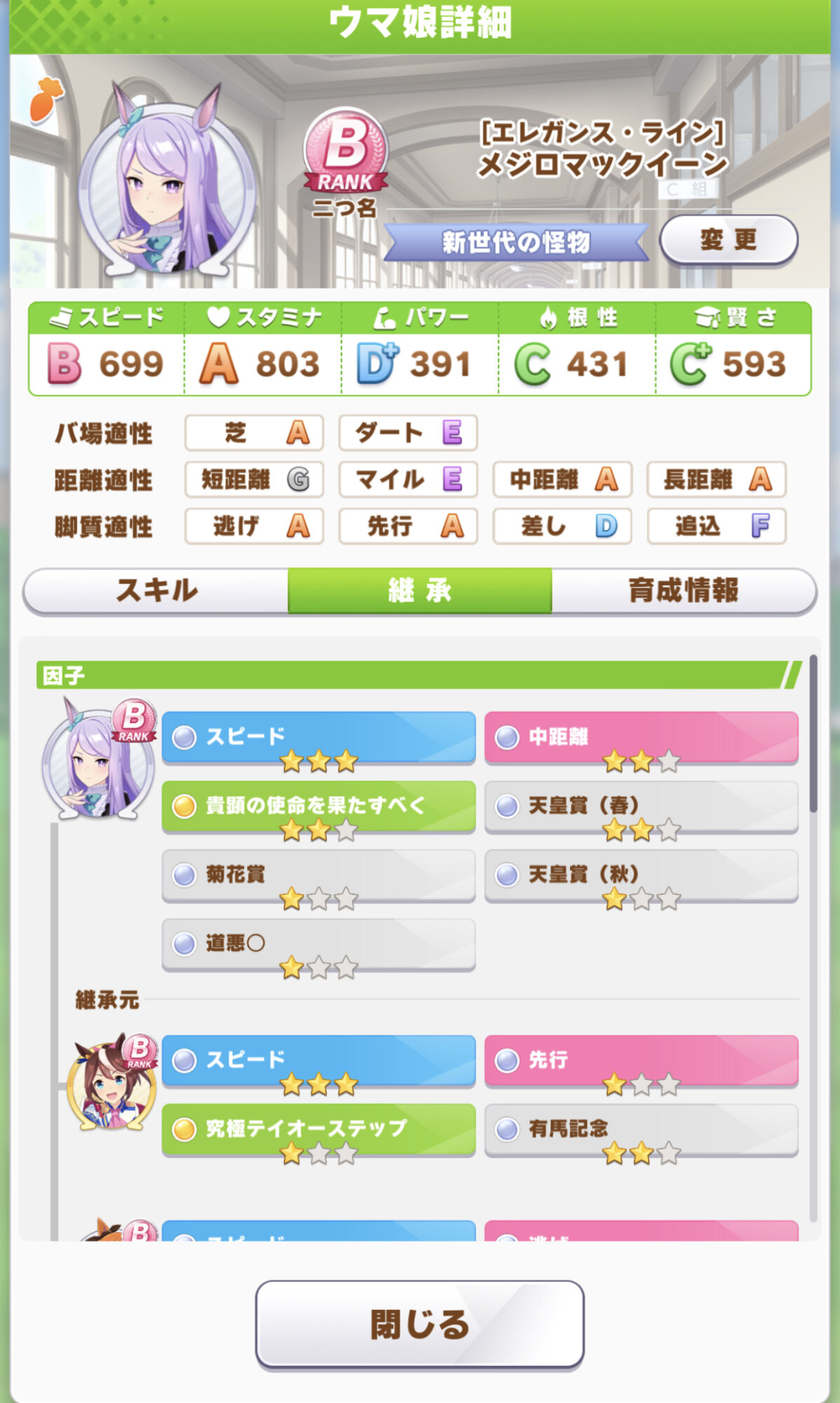Tap the 道悪○ factor

pyautogui.click(x=318, y=944)
